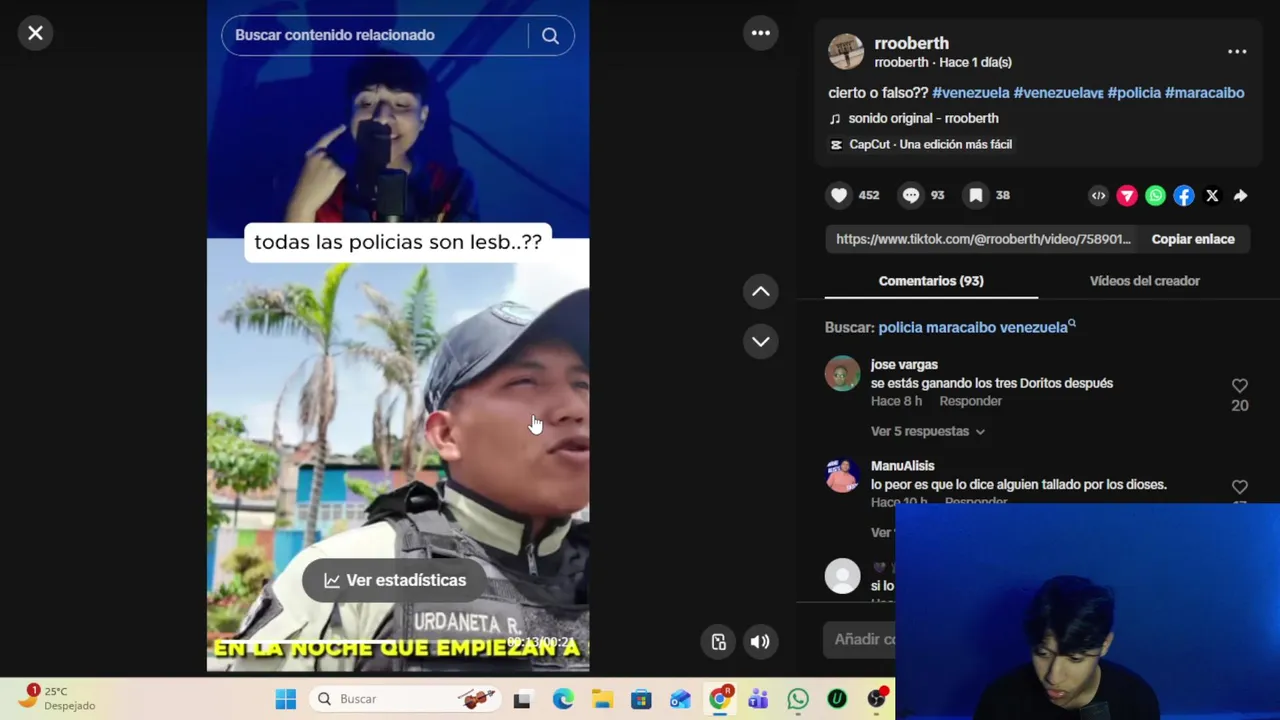Screen dimensions: 1280x720
Task: Share the video on Facebook
Action: point(1184,196)
